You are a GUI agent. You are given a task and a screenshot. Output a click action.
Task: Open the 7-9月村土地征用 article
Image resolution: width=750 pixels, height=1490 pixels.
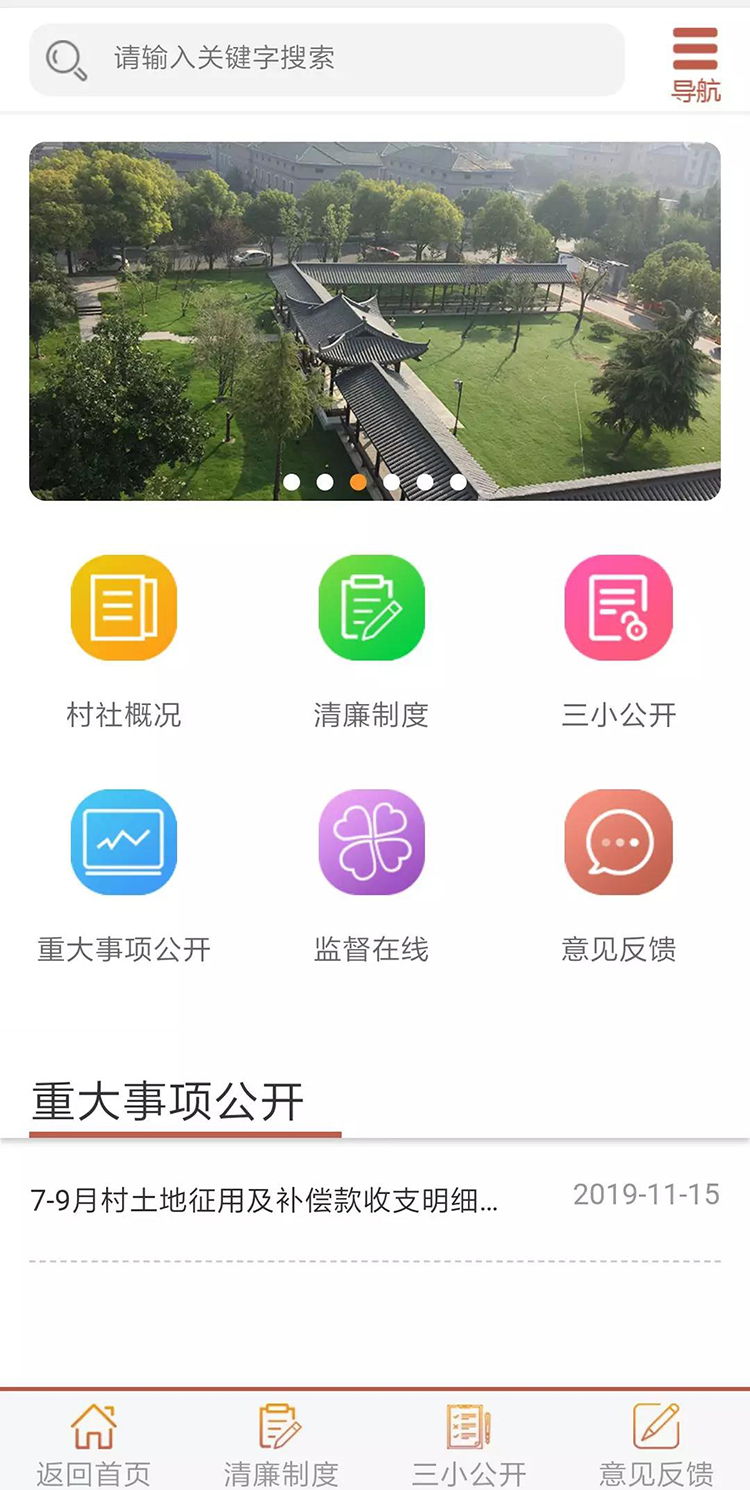pyautogui.click(x=265, y=1199)
